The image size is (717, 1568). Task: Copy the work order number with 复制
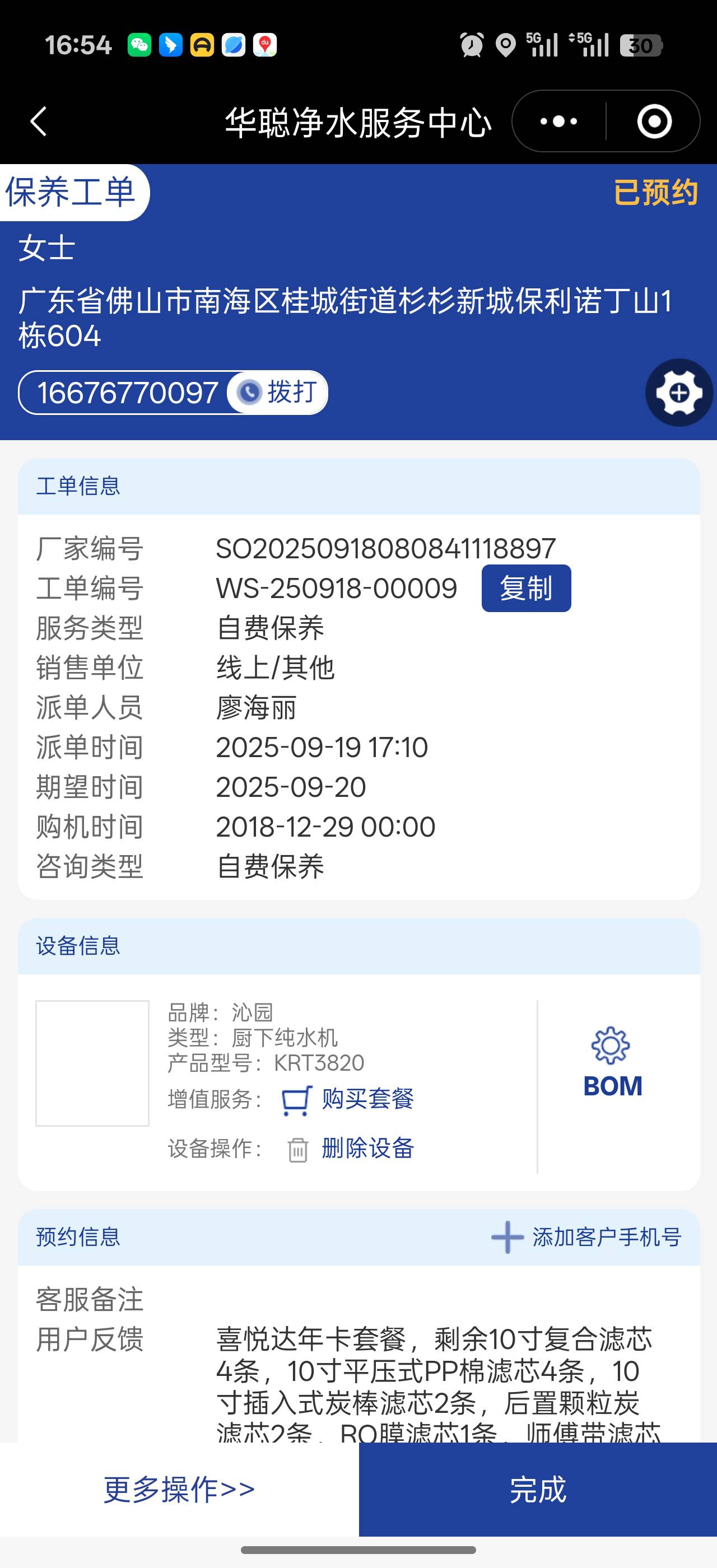526,588
